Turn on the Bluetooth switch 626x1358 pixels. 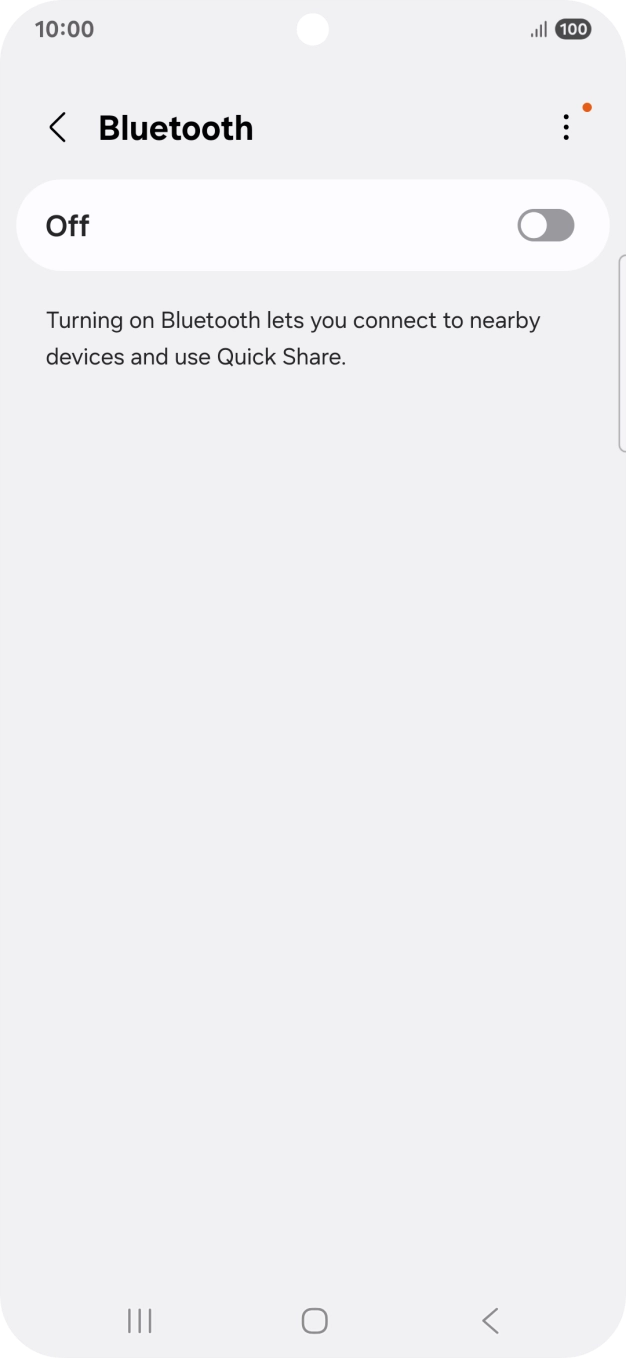(545, 226)
